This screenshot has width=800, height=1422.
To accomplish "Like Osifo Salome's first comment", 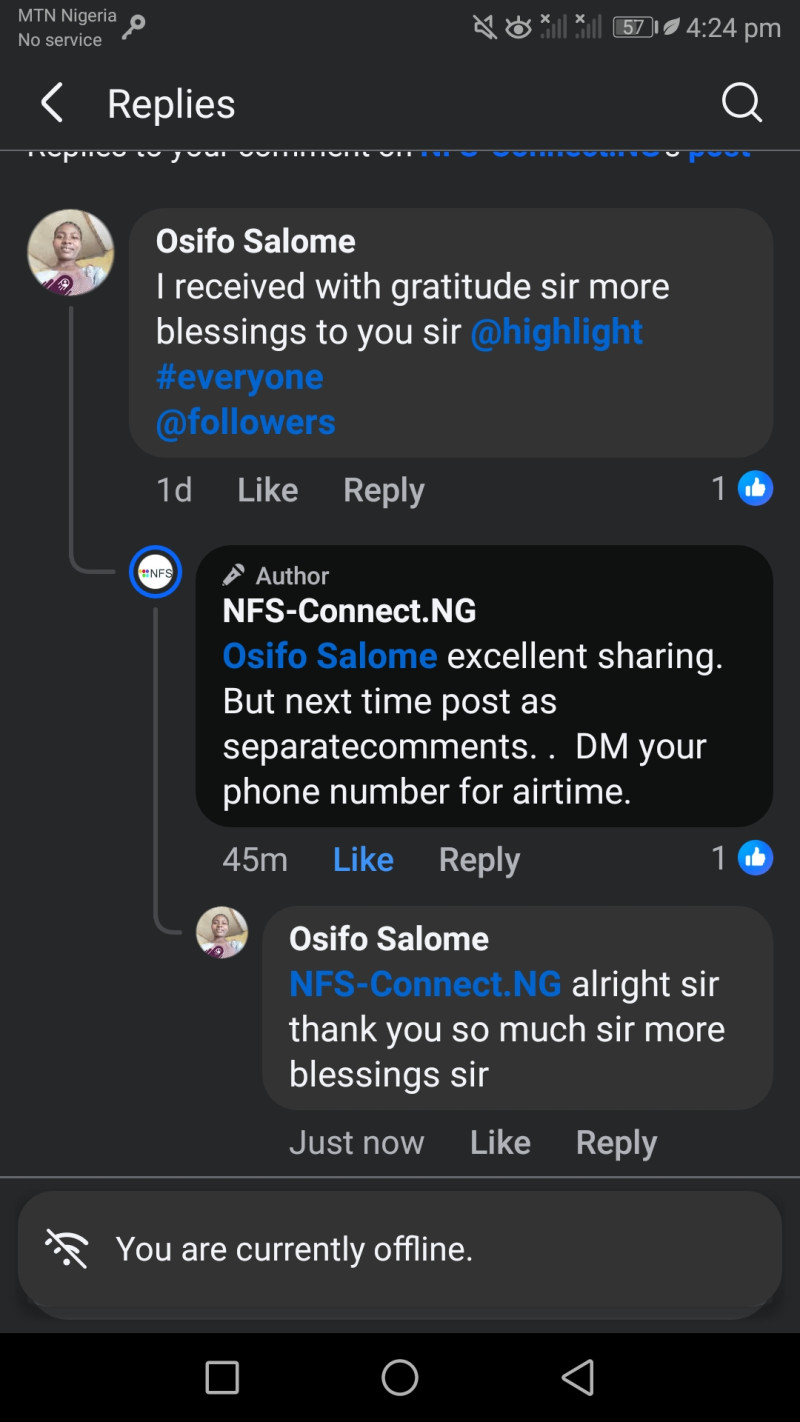I will coord(266,489).
